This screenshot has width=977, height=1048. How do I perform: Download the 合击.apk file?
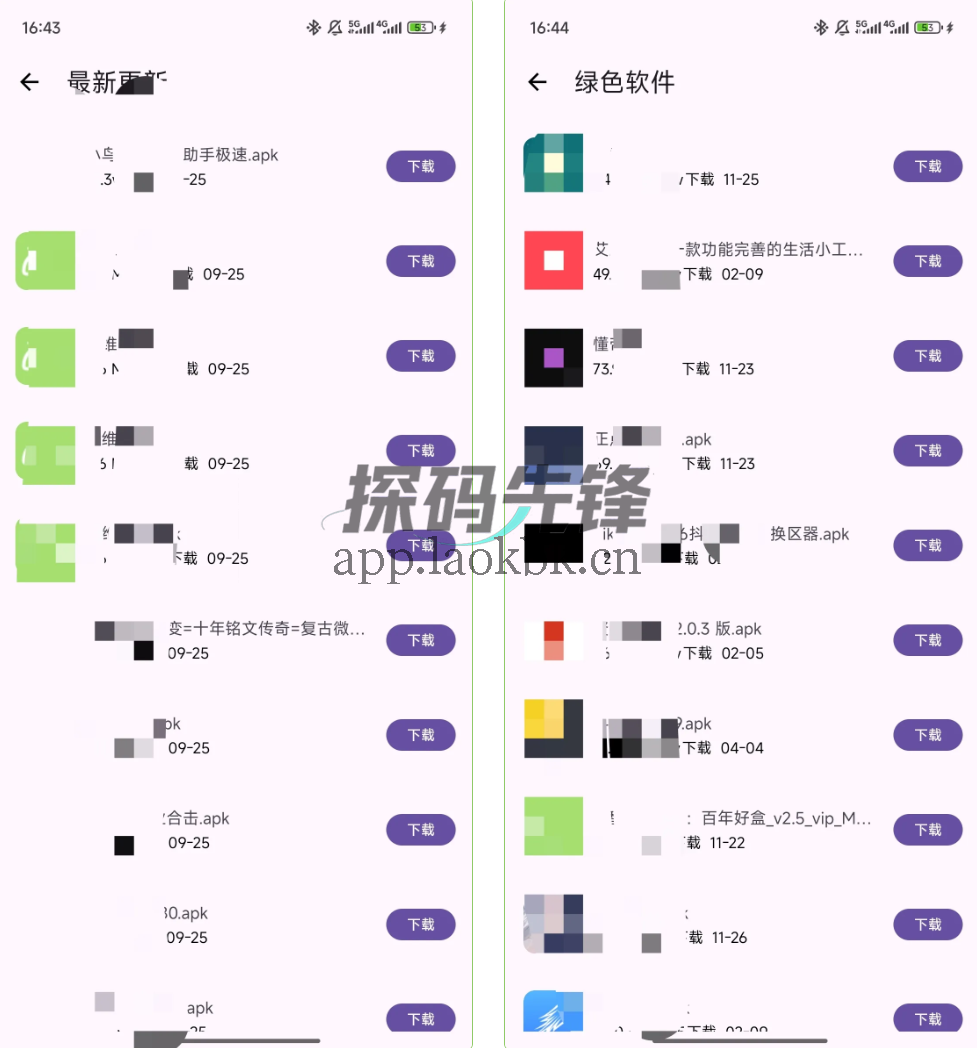pyautogui.click(x=420, y=829)
